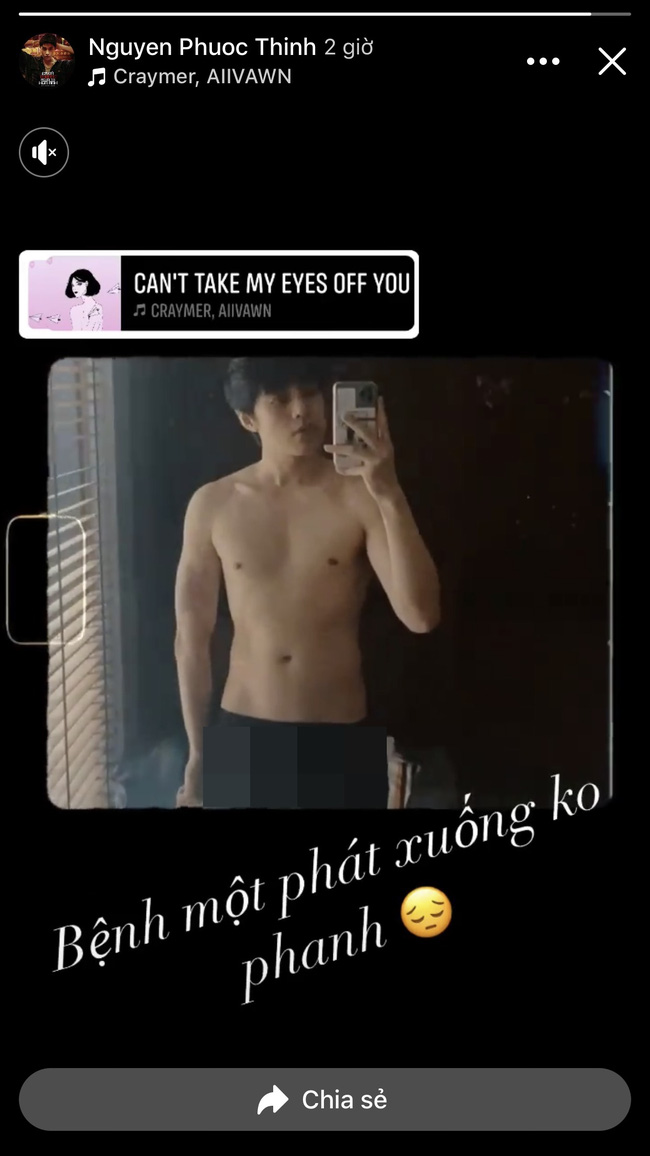The image size is (650, 1156).
Task: Toggle the story sound mute icon
Action: coord(44,153)
